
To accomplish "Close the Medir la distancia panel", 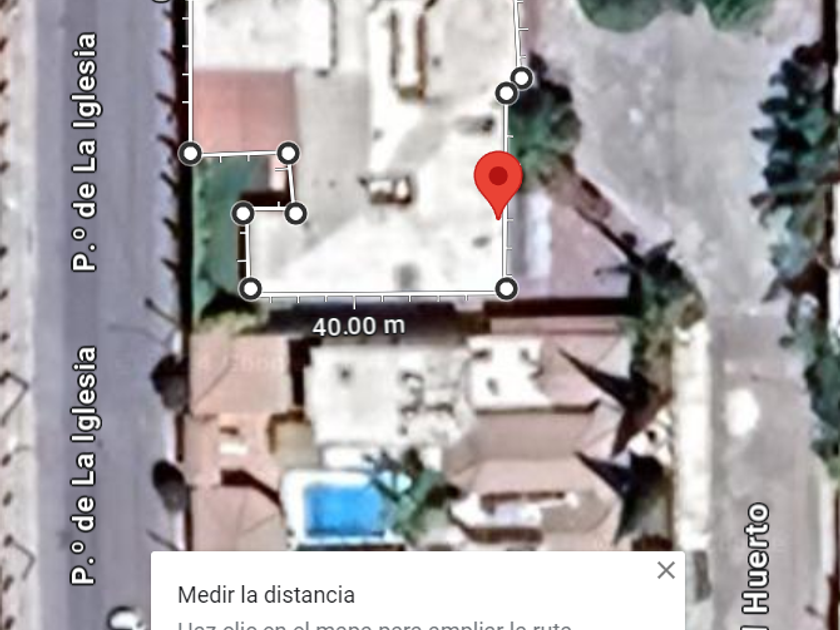I will pos(666,571).
